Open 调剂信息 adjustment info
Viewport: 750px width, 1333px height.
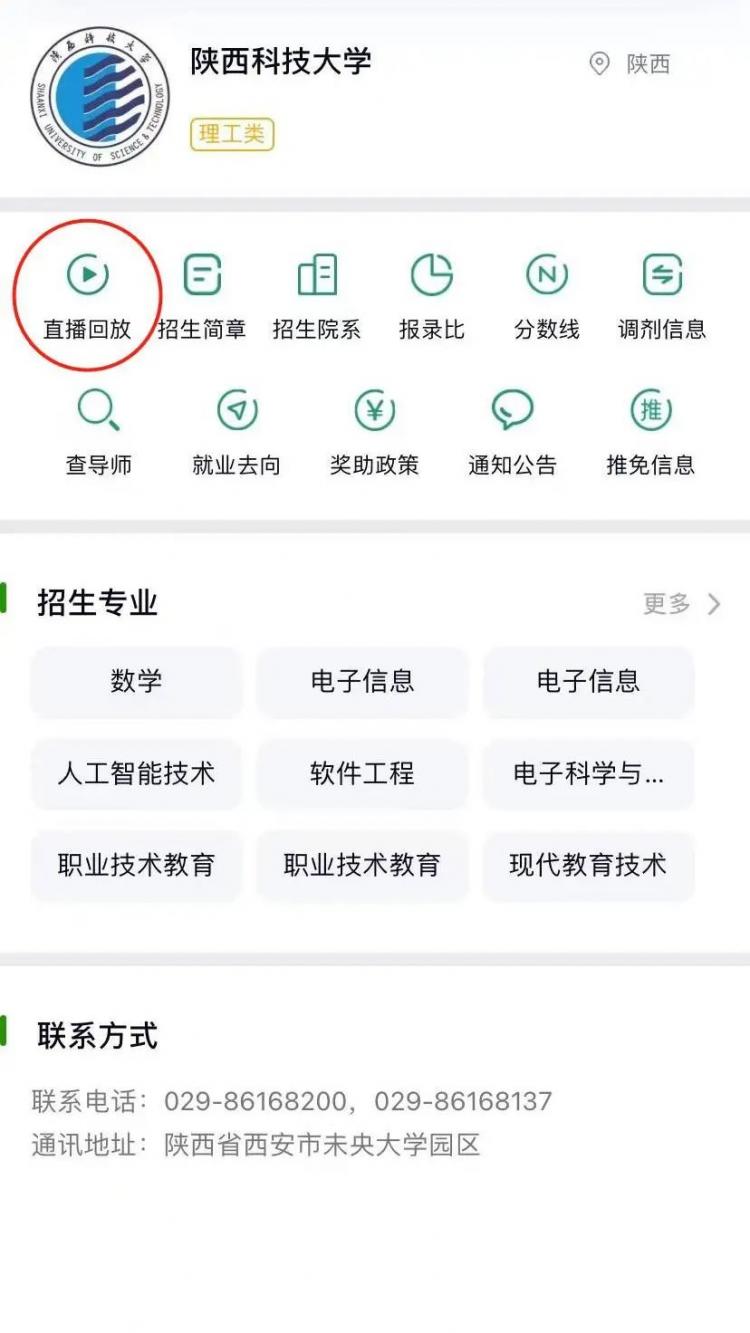point(662,295)
